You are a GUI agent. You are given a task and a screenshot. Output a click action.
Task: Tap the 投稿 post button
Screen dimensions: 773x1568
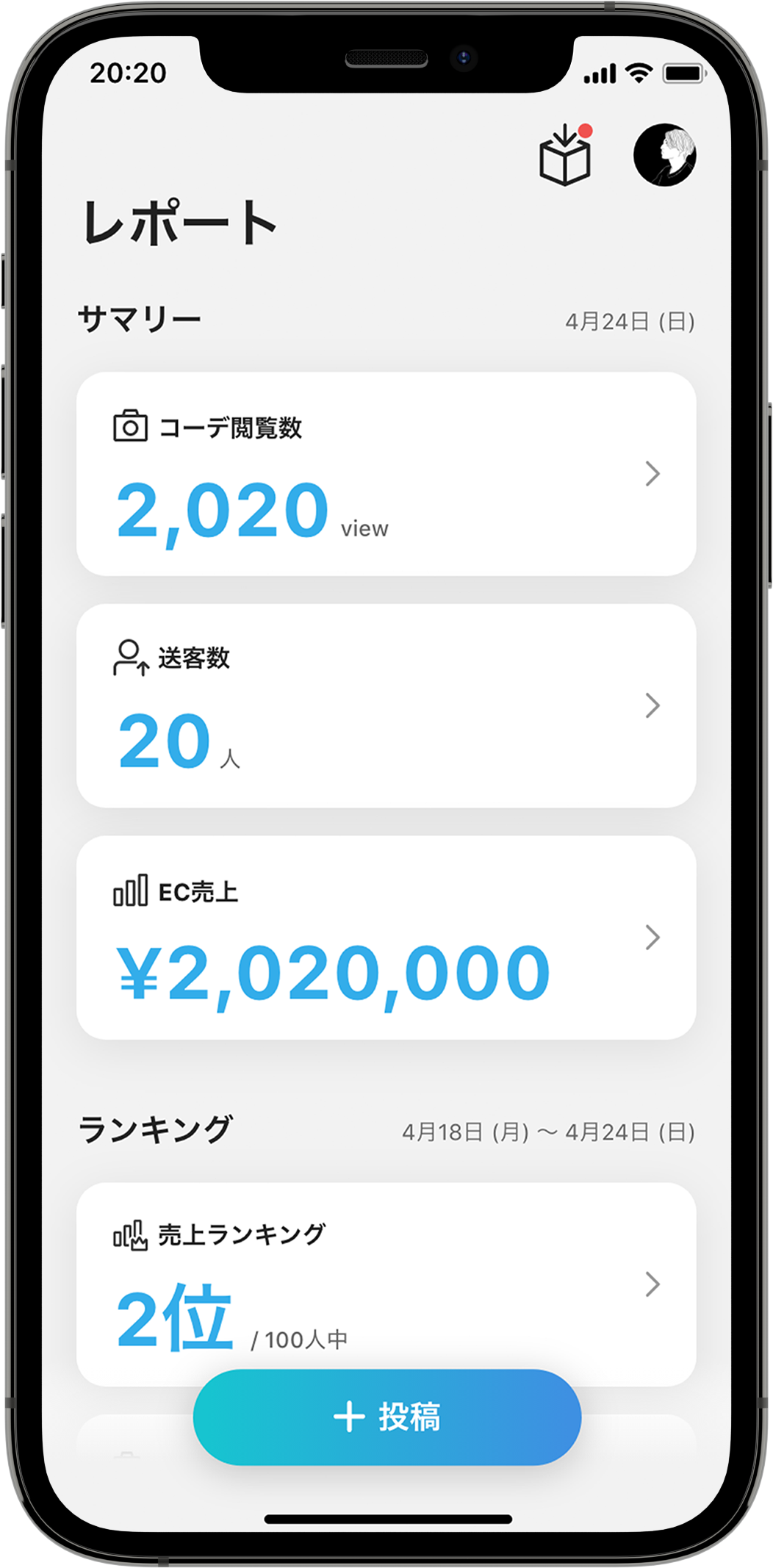387,1417
